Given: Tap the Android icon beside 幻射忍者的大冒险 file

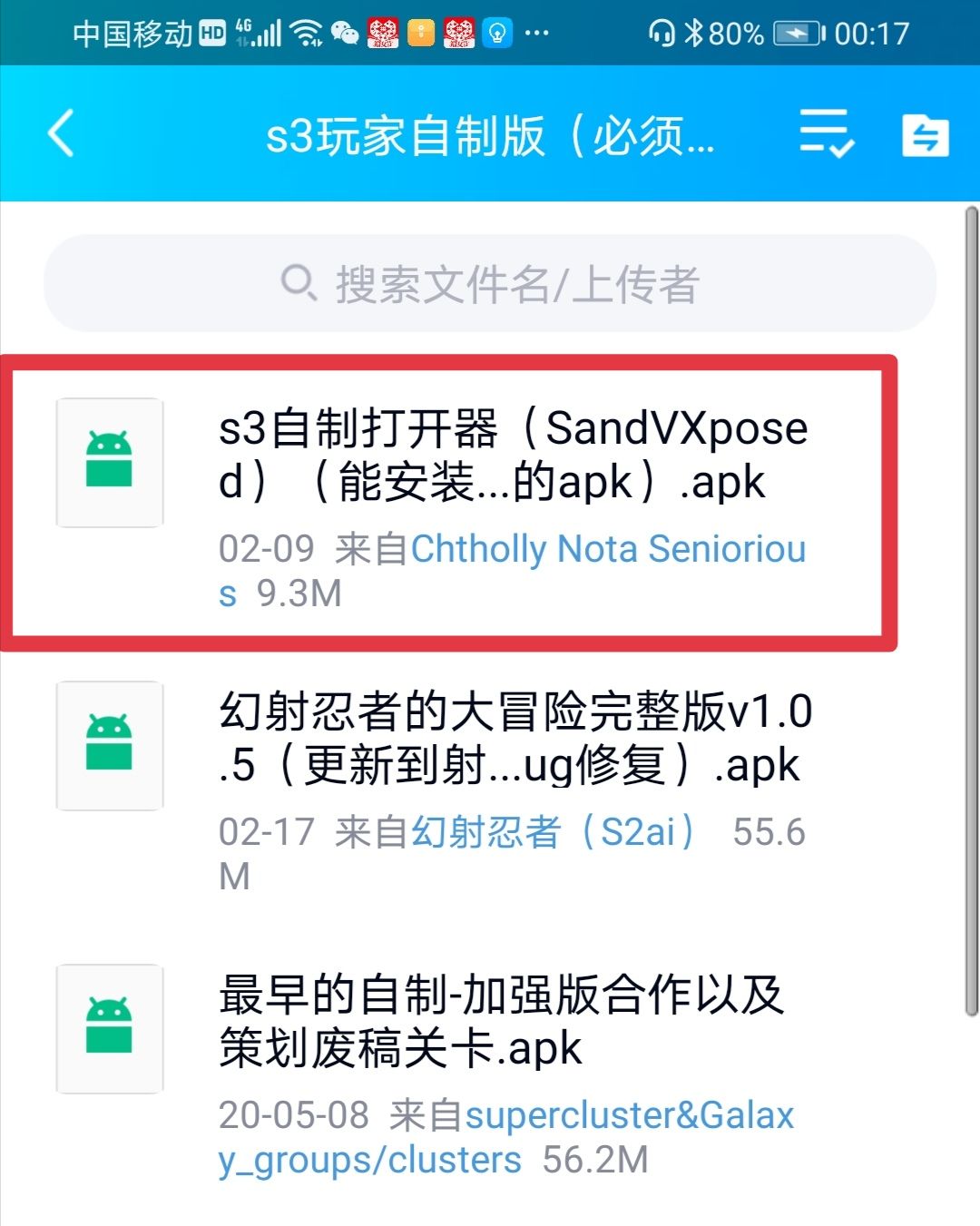Looking at the screenshot, I should 109,744.
